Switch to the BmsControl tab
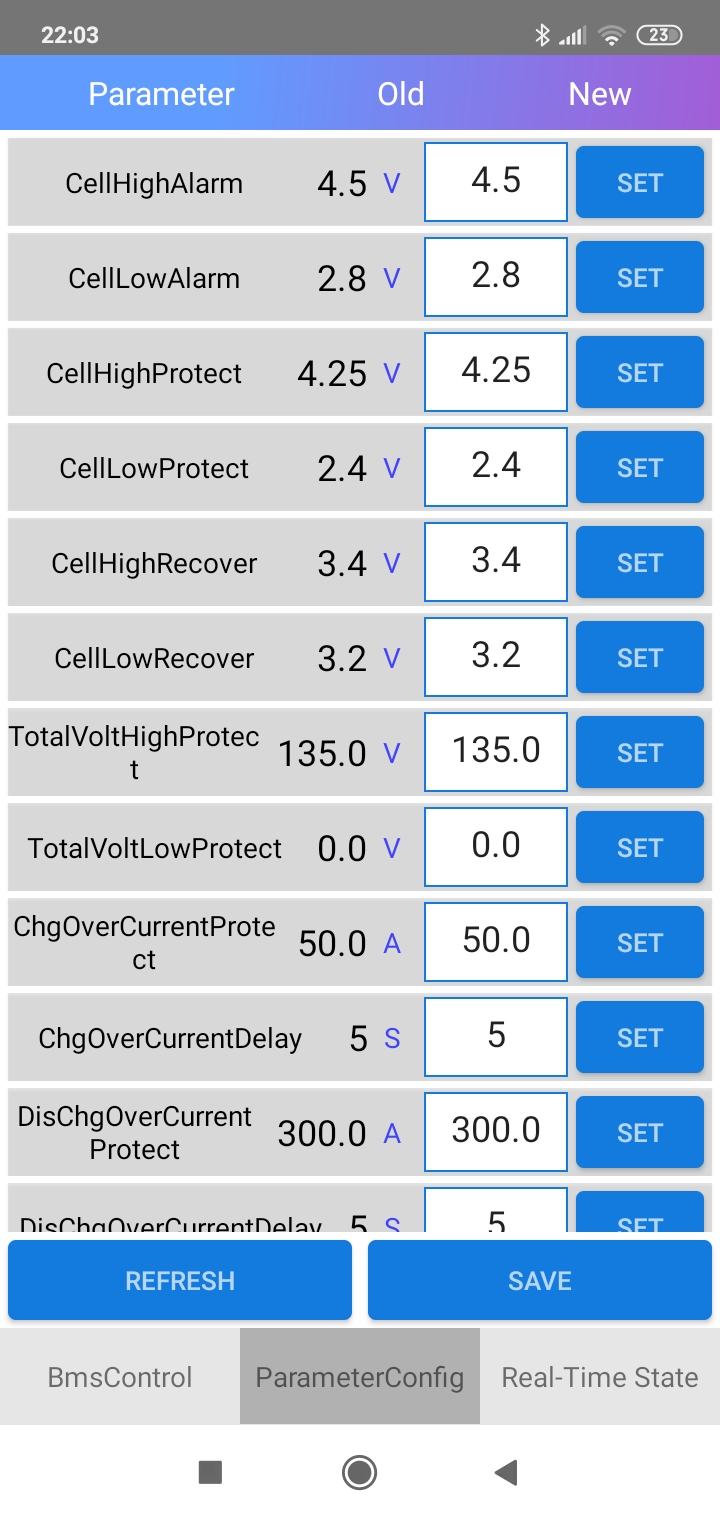Viewport: 720px width, 1520px height. click(120, 1376)
